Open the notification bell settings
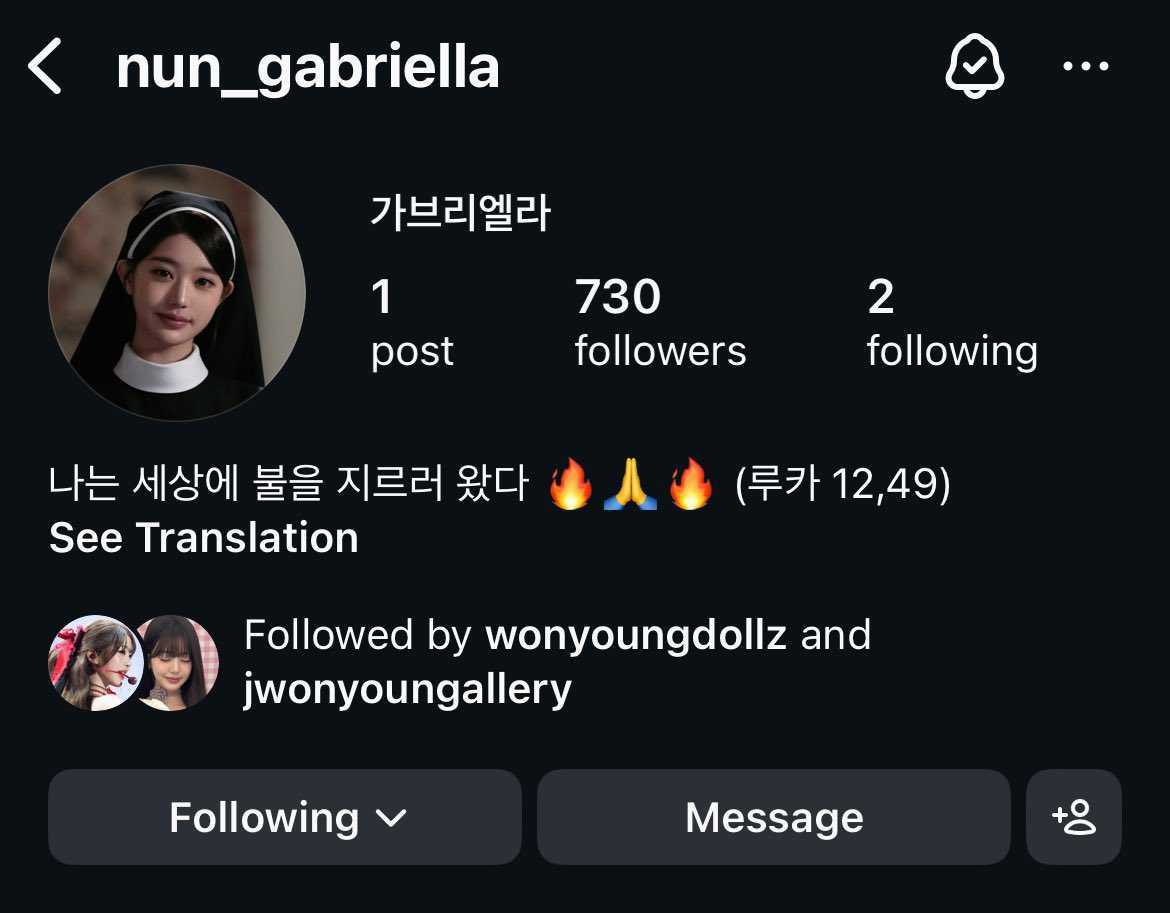 (974, 67)
